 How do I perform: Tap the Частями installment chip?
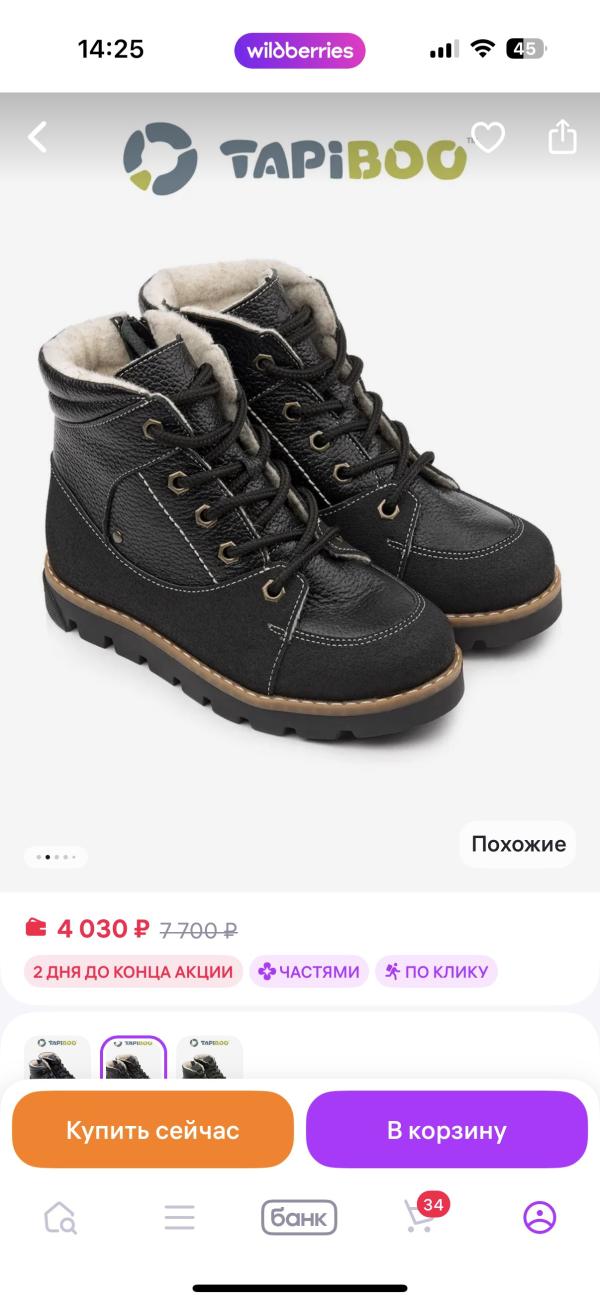(x=309, y=971)
